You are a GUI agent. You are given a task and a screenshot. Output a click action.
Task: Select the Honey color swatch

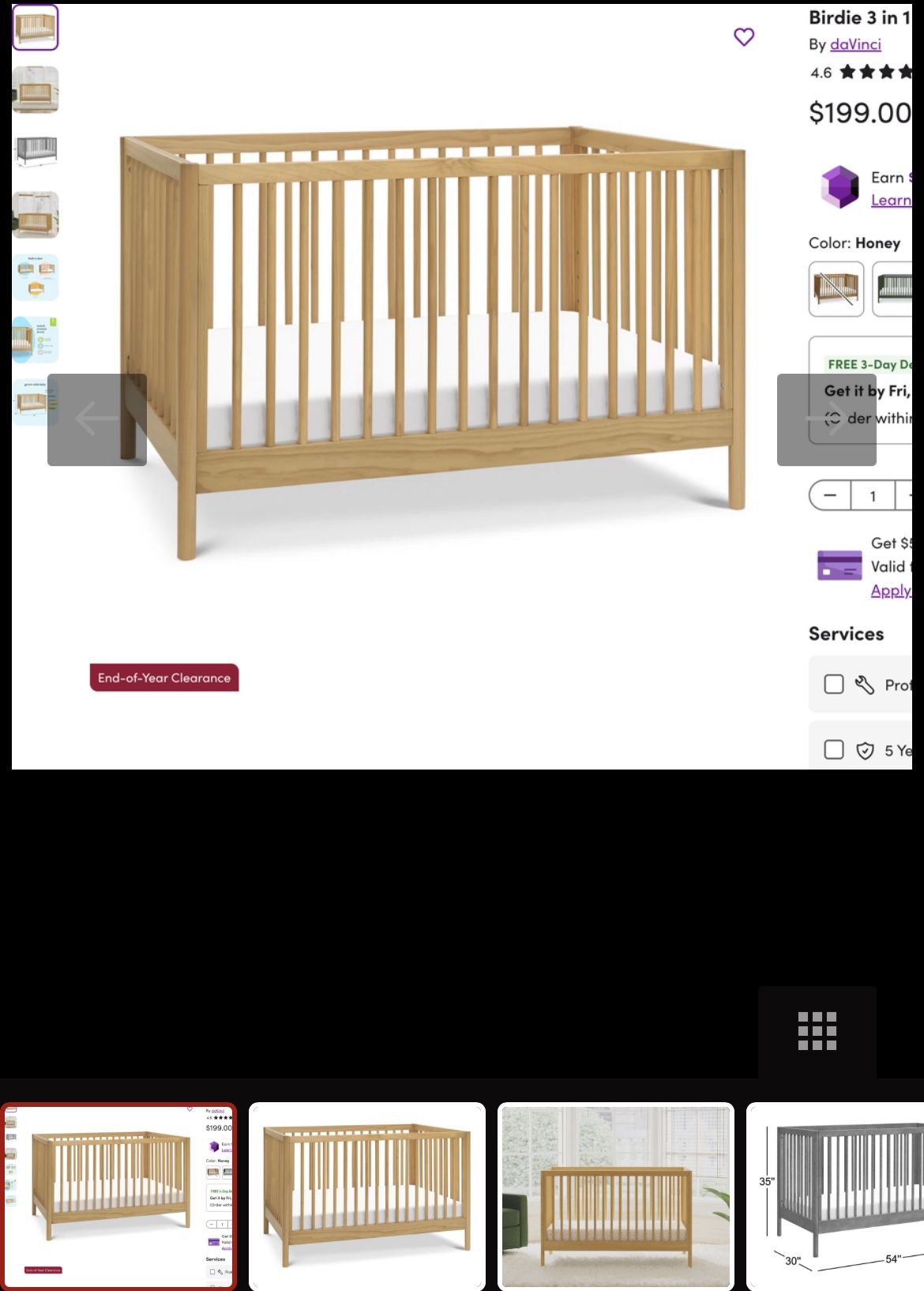coord(835,289)
